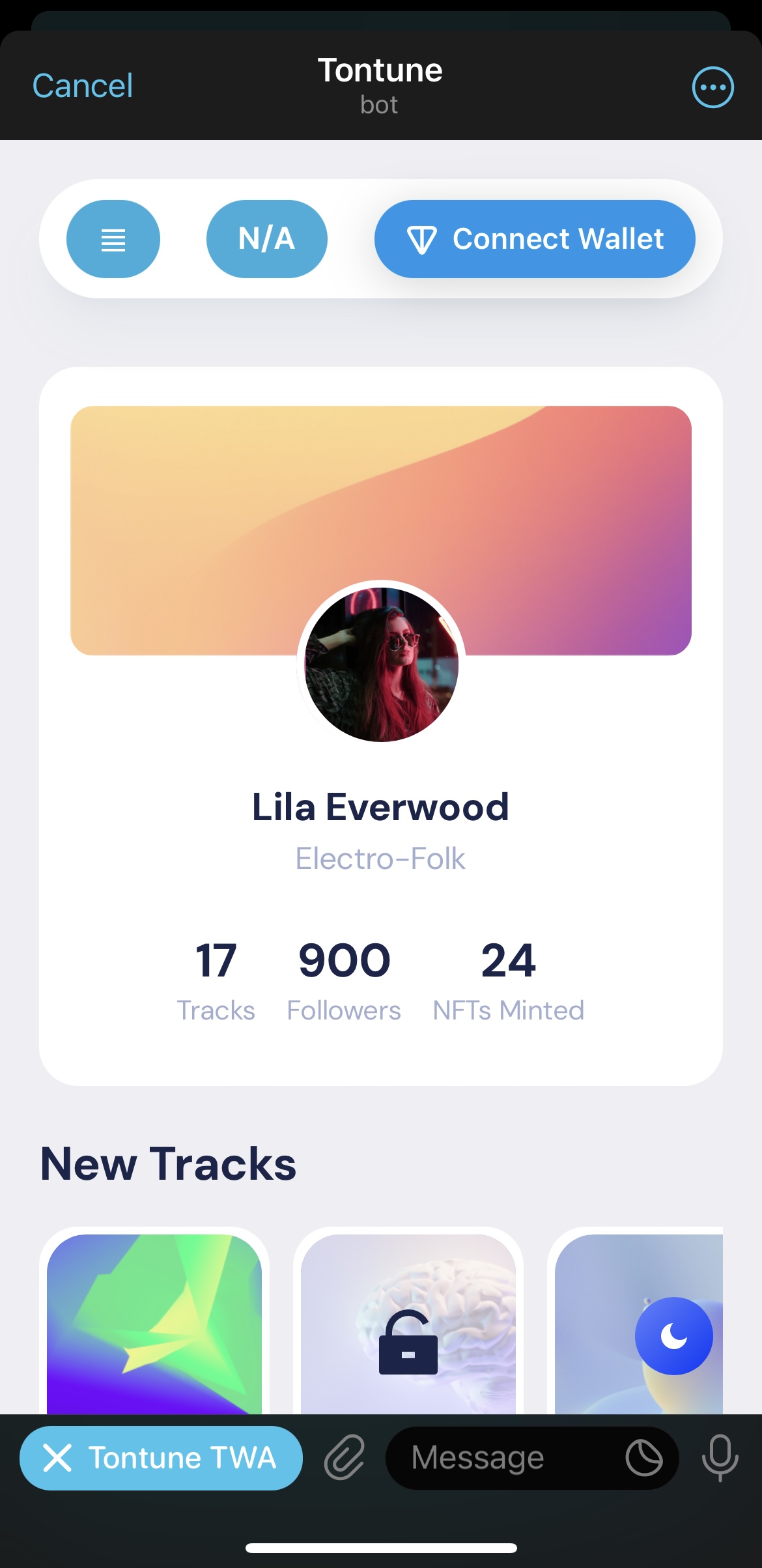Close the Tontune TWA web app
Image resolution: width=762 pixels, height=1568 pixels.
coord(161,1458)
